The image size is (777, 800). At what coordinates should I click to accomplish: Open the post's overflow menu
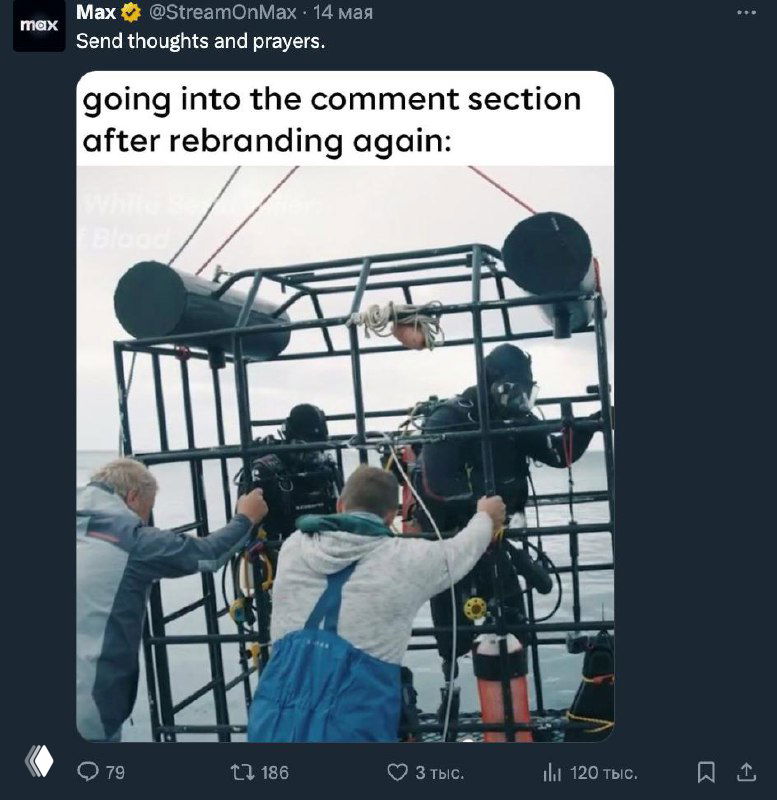click(x=747, y=12)
